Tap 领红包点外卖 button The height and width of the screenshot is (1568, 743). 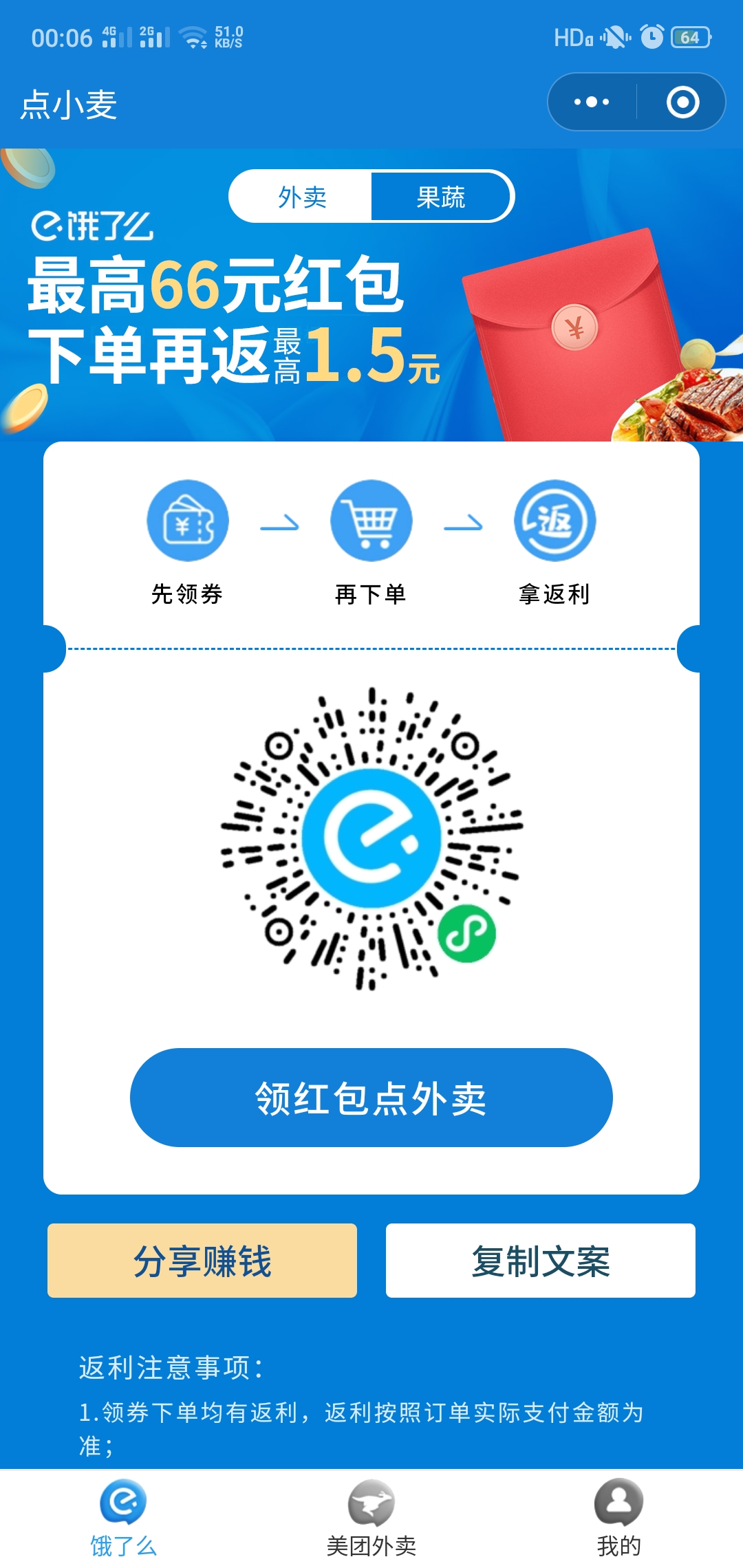coord(371,1098)
